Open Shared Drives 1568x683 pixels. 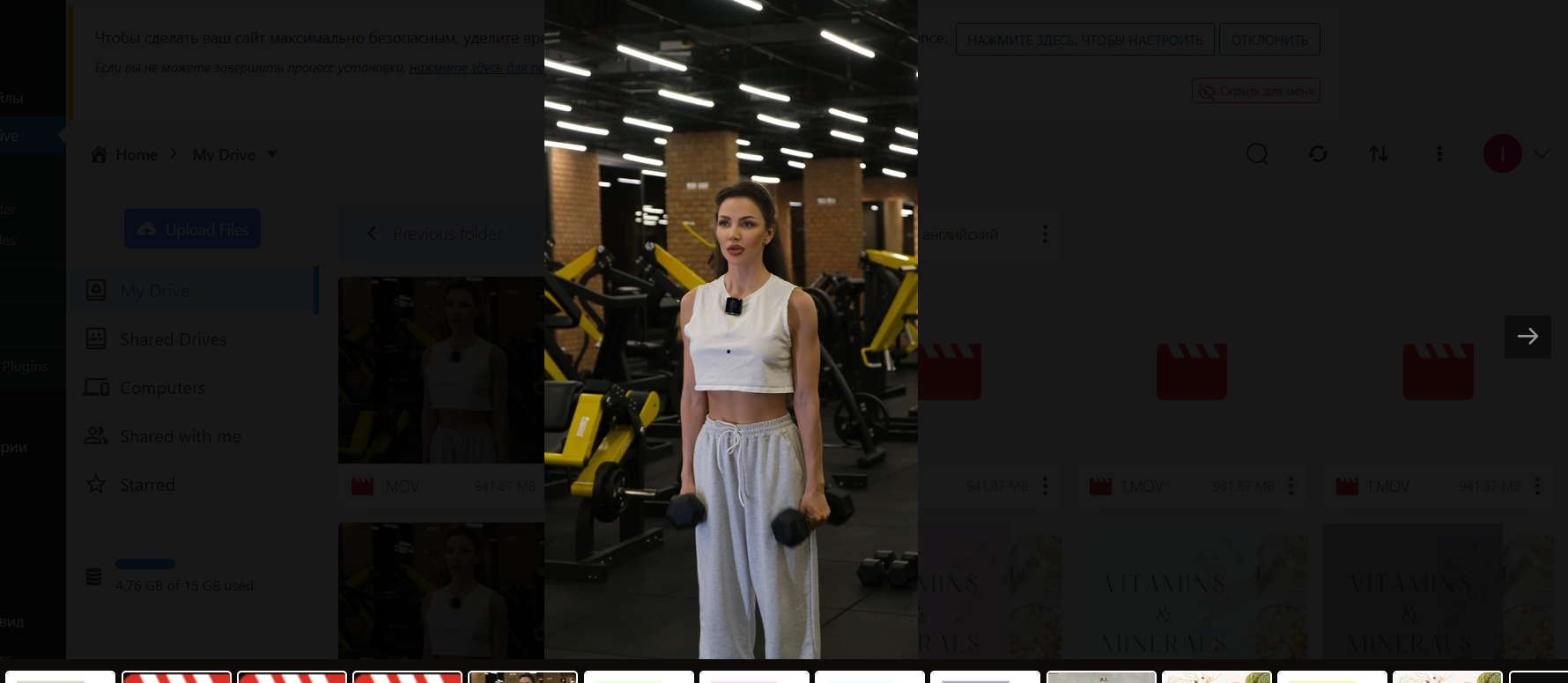173,339
